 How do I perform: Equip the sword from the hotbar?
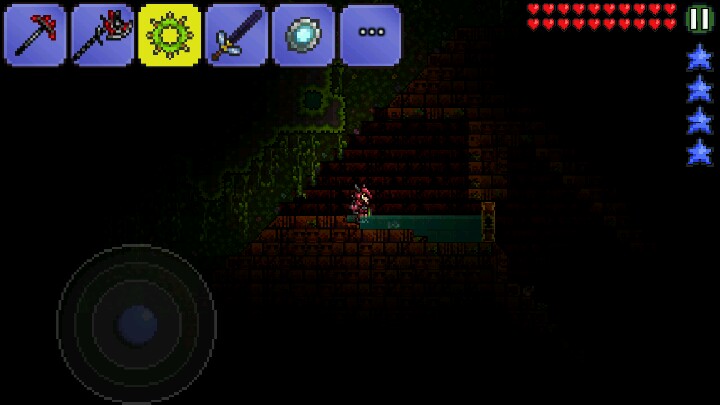(236, 35)
